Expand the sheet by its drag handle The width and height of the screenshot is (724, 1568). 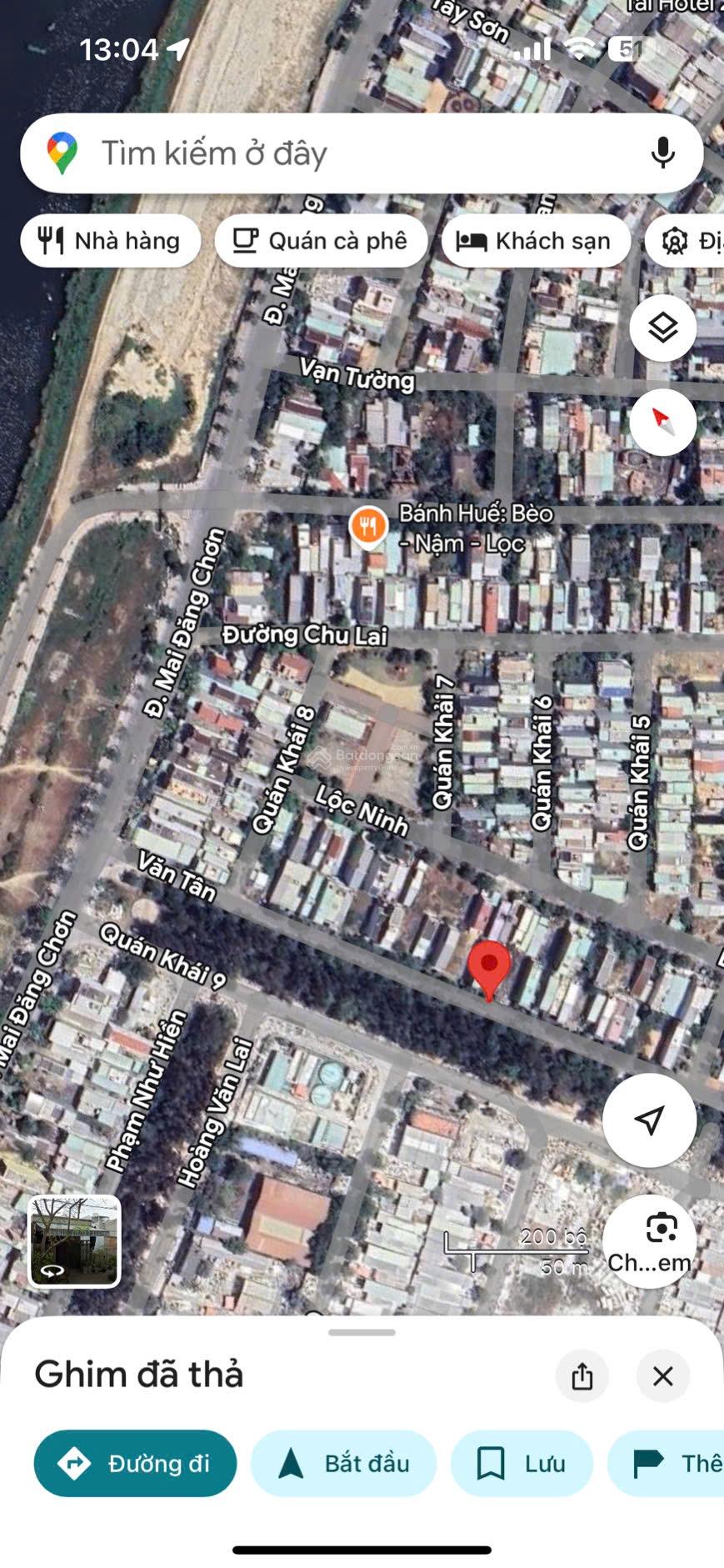pyautogui.click(x=362, y=1332)
